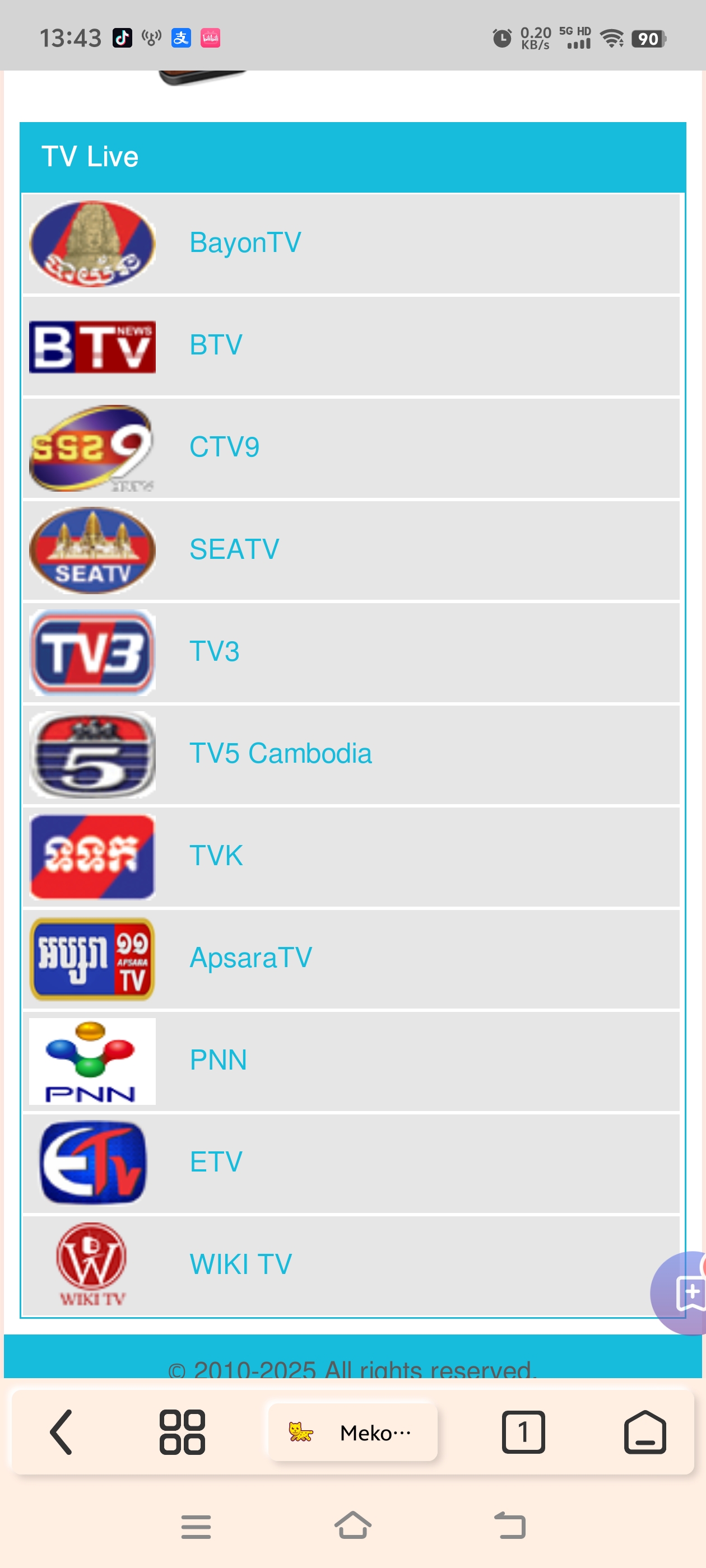
Task: Watch the PNN channel
Action: 218,1061
